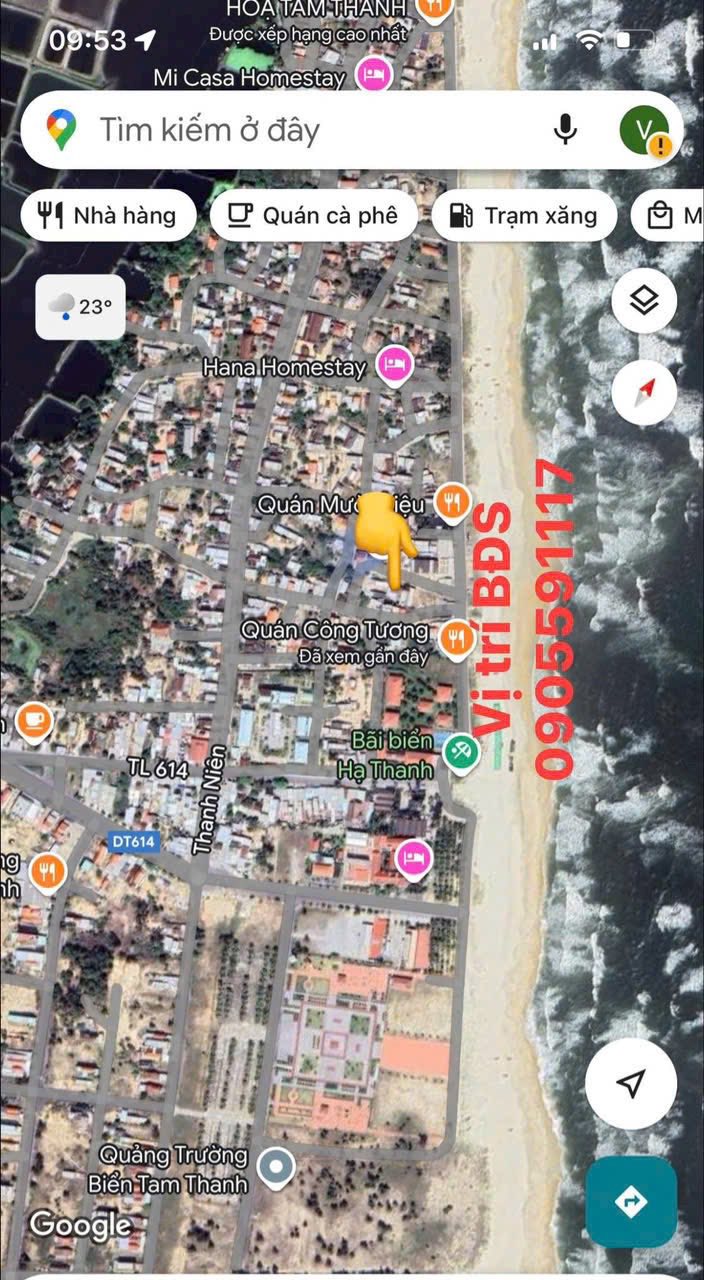Open the weather 23° widget
The image size is (704, 1280).
pyautogui.click(x=80, y=307)
